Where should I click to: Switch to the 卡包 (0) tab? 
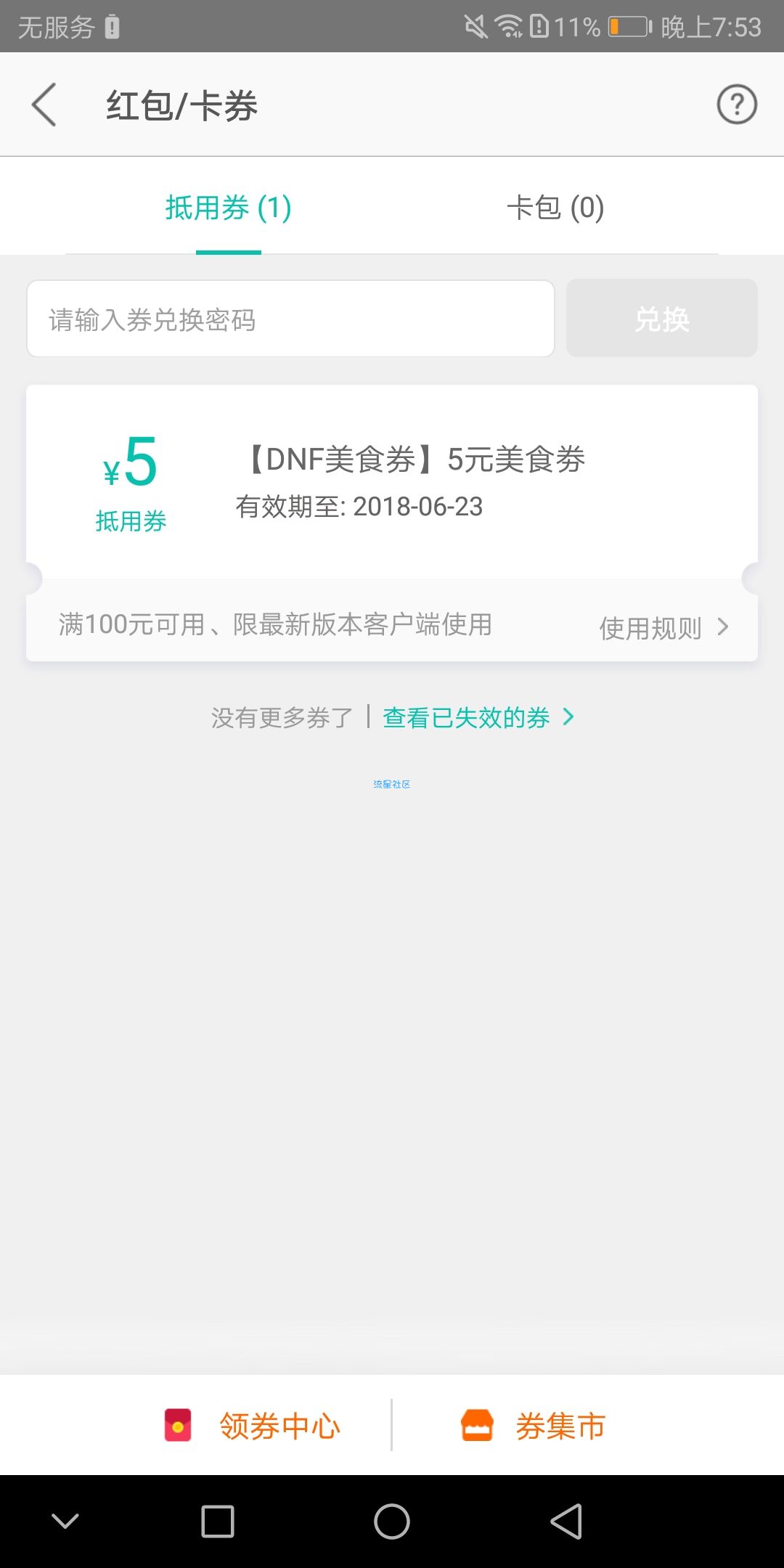tap(555, 208)
